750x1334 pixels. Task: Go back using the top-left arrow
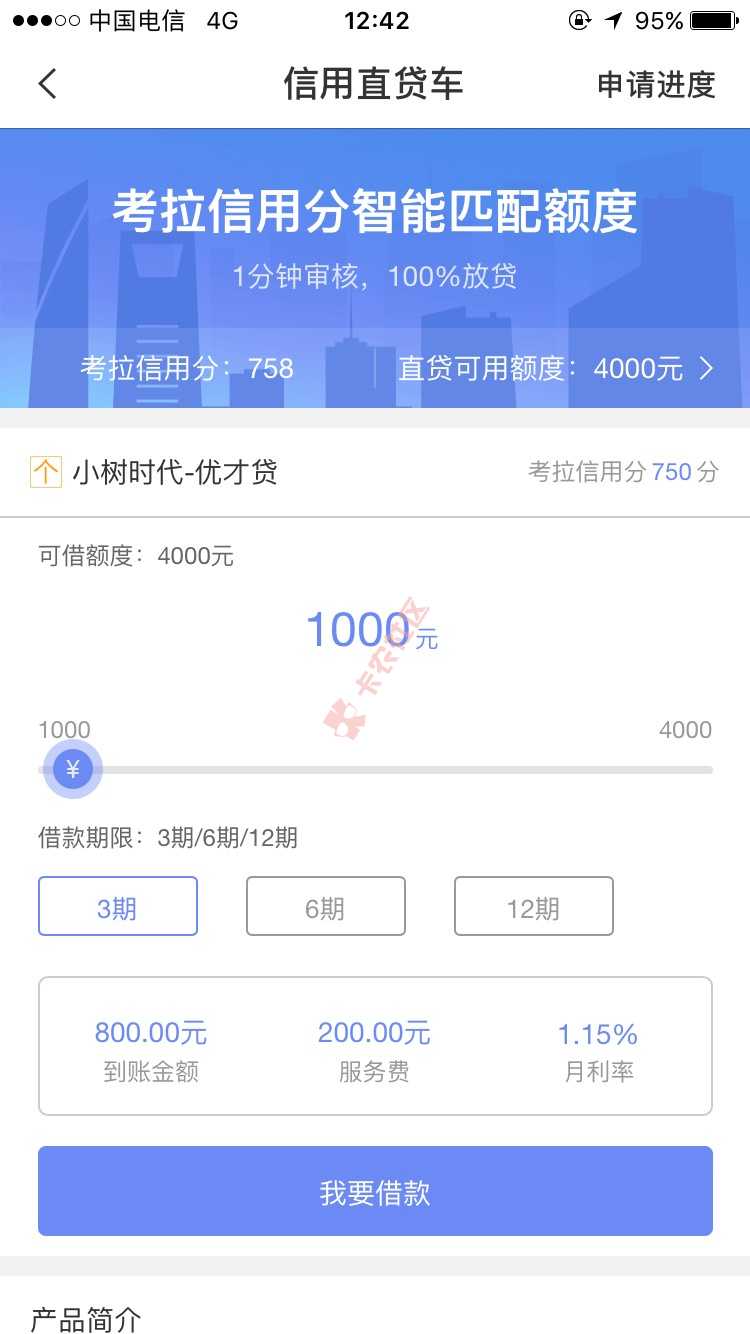pyautogui.click(x=47, y=84)
